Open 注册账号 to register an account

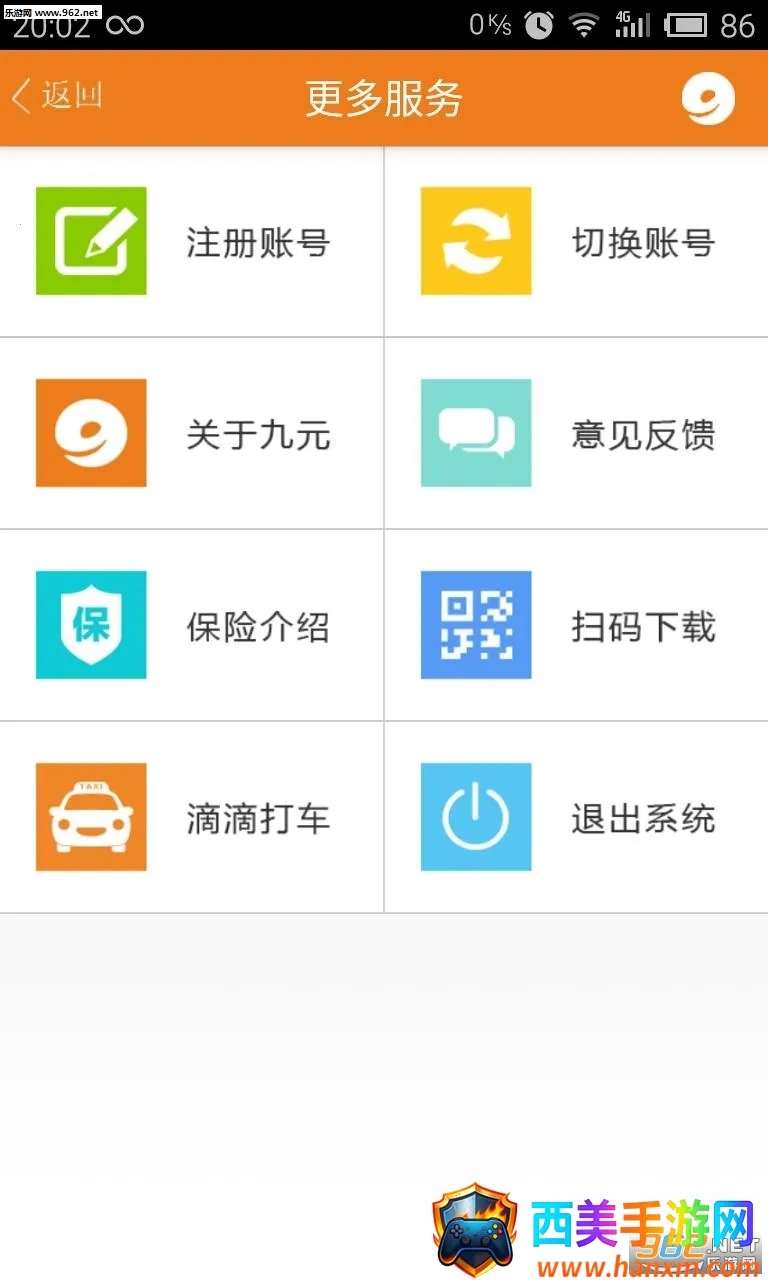click(x=190, y=242)
